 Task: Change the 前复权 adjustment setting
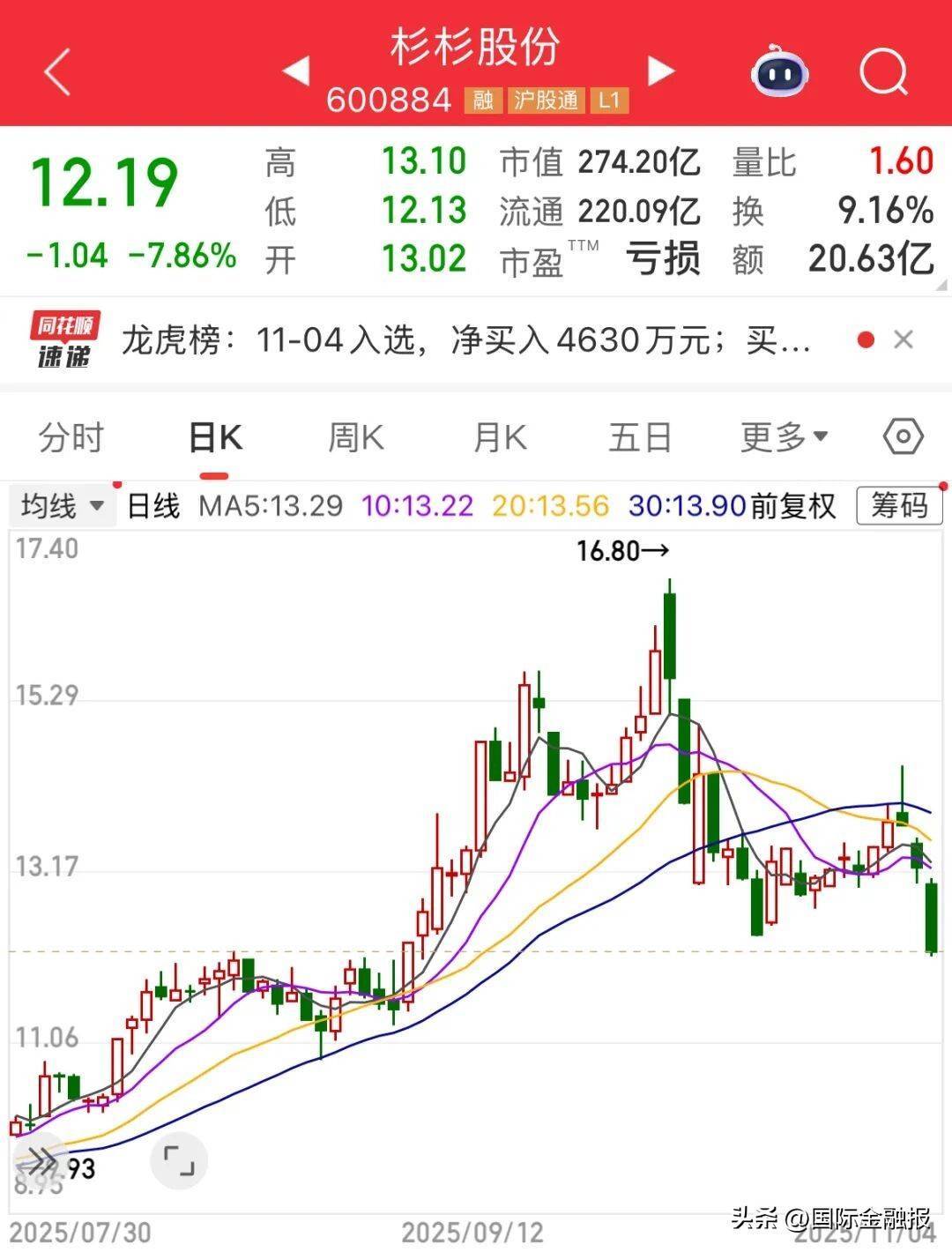click(793, 506)
